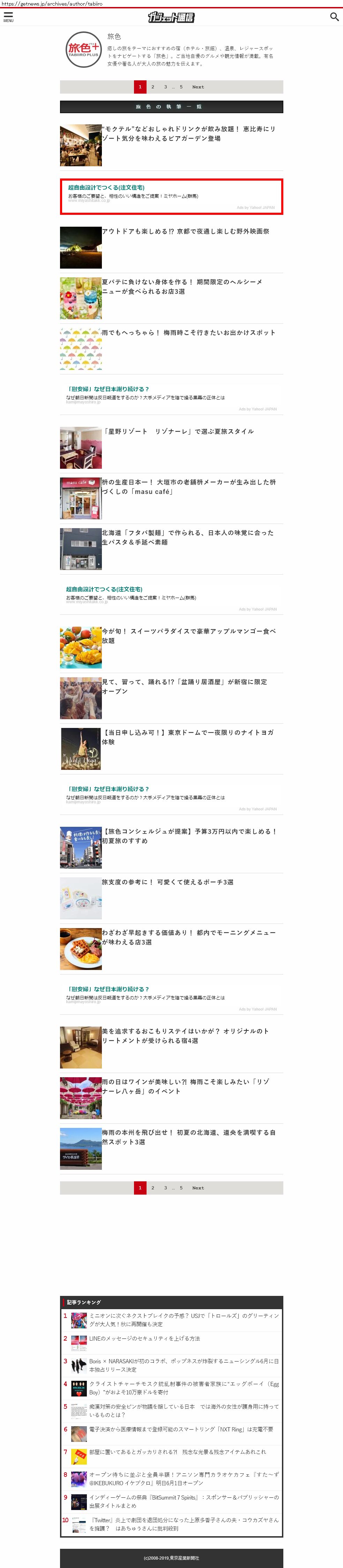343x1568 pixels.
Task: Open ranking item about LINE message security
Action: 144,1339
